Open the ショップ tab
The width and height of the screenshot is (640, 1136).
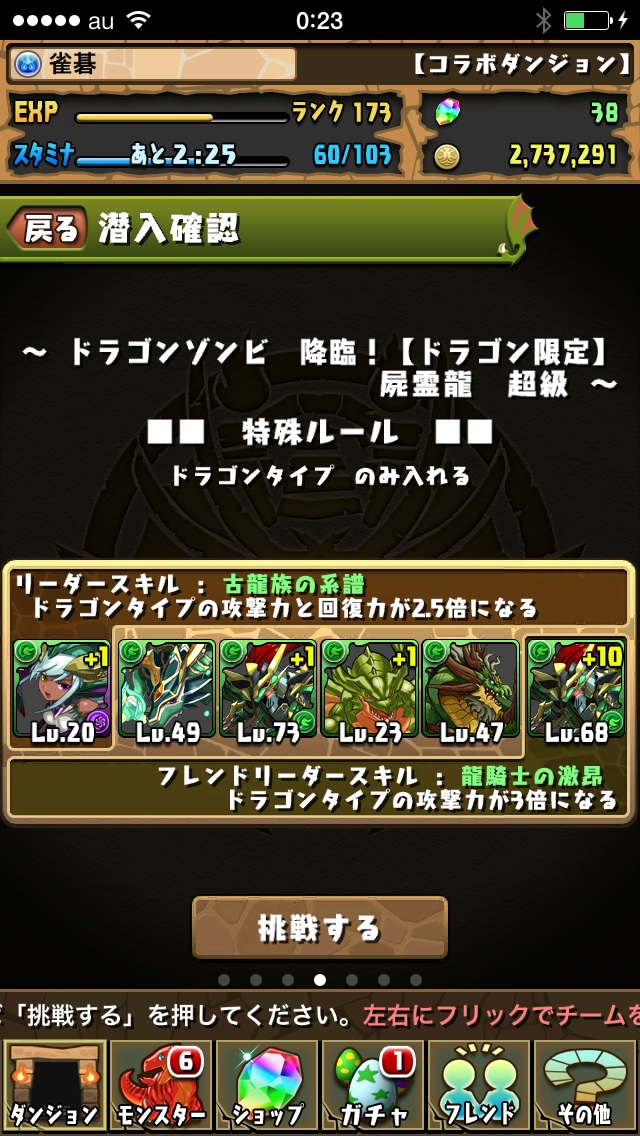coord(266,1086)
